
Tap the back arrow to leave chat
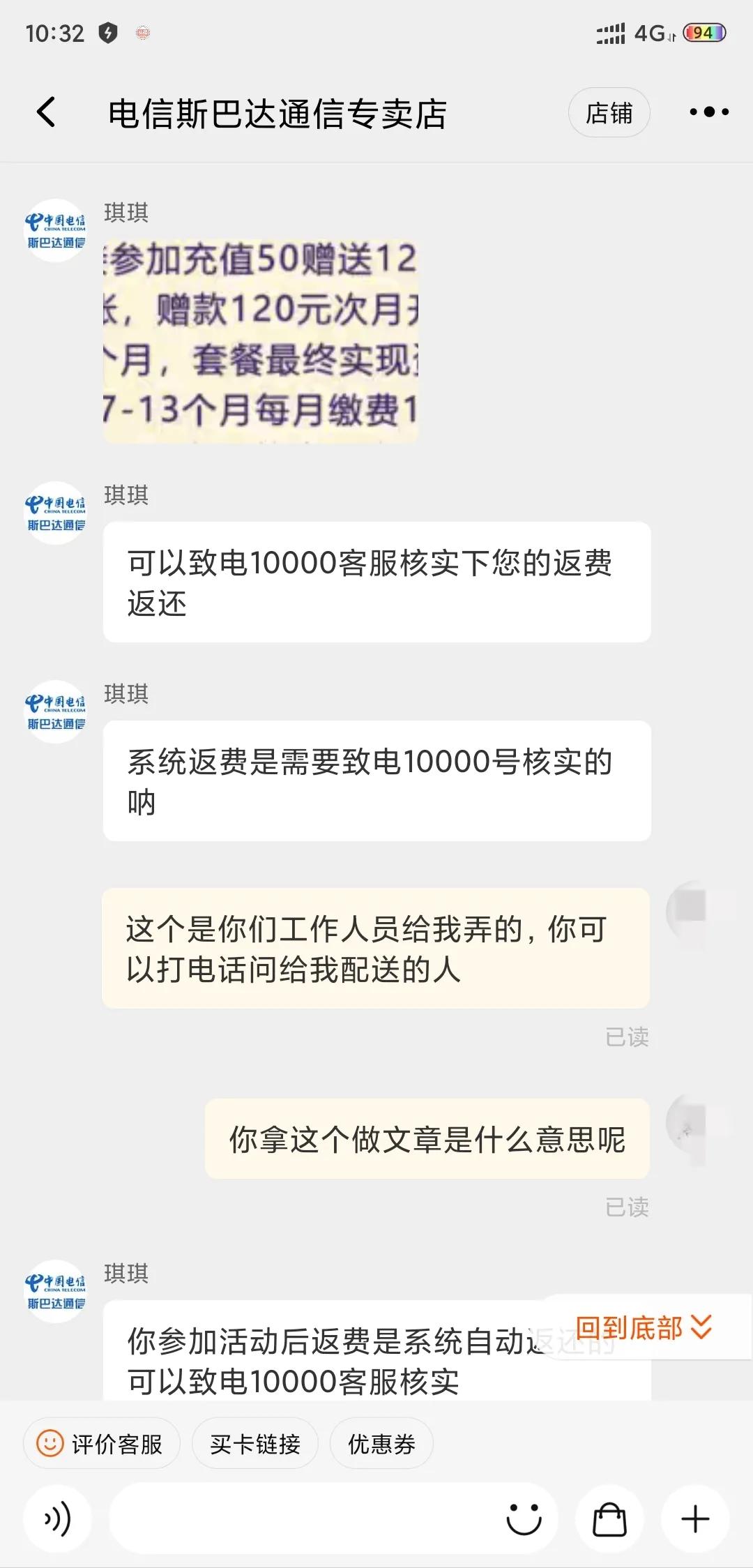tap(45, 112)
